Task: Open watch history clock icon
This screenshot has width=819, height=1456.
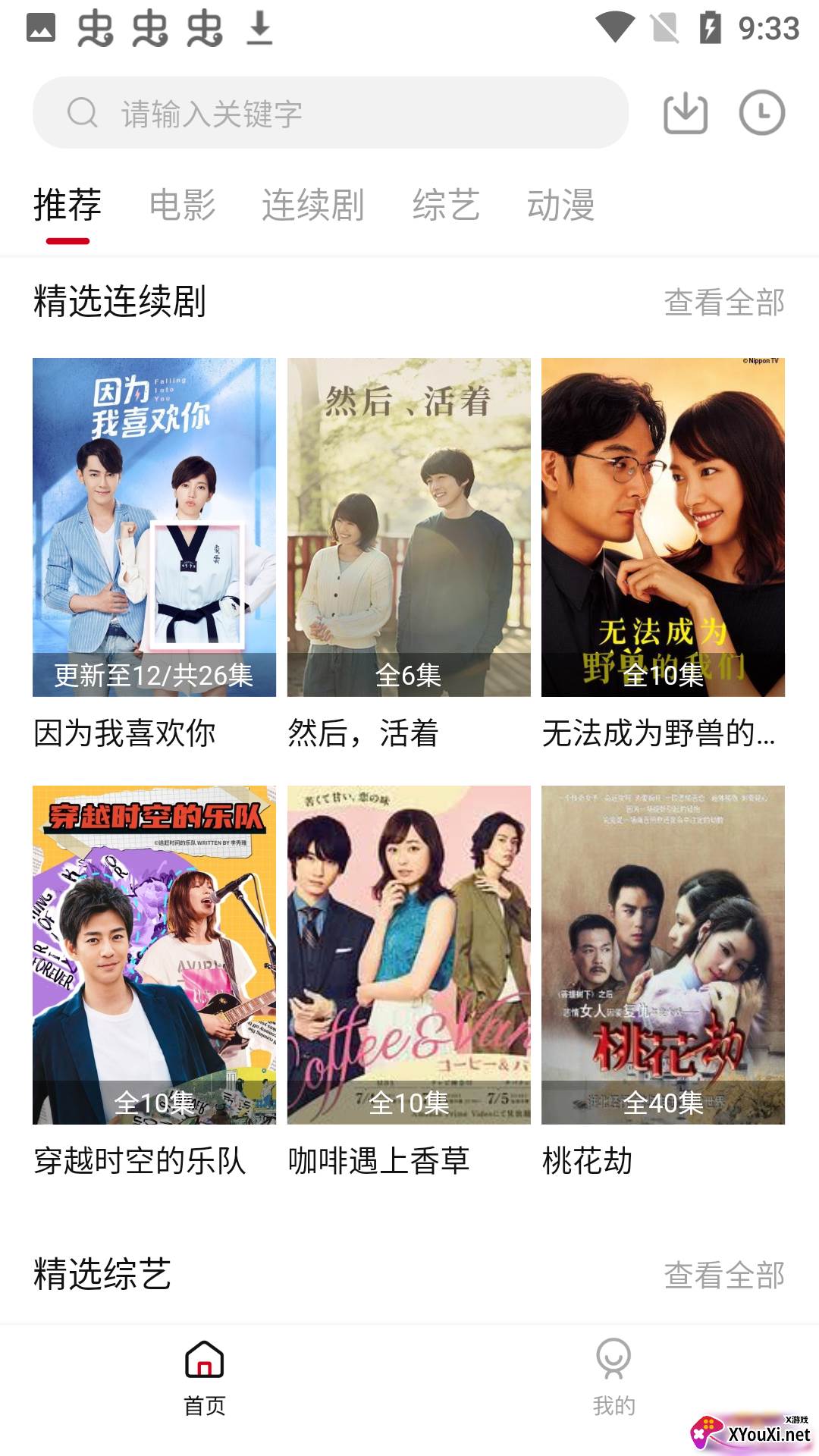Action: click(761, 114)
